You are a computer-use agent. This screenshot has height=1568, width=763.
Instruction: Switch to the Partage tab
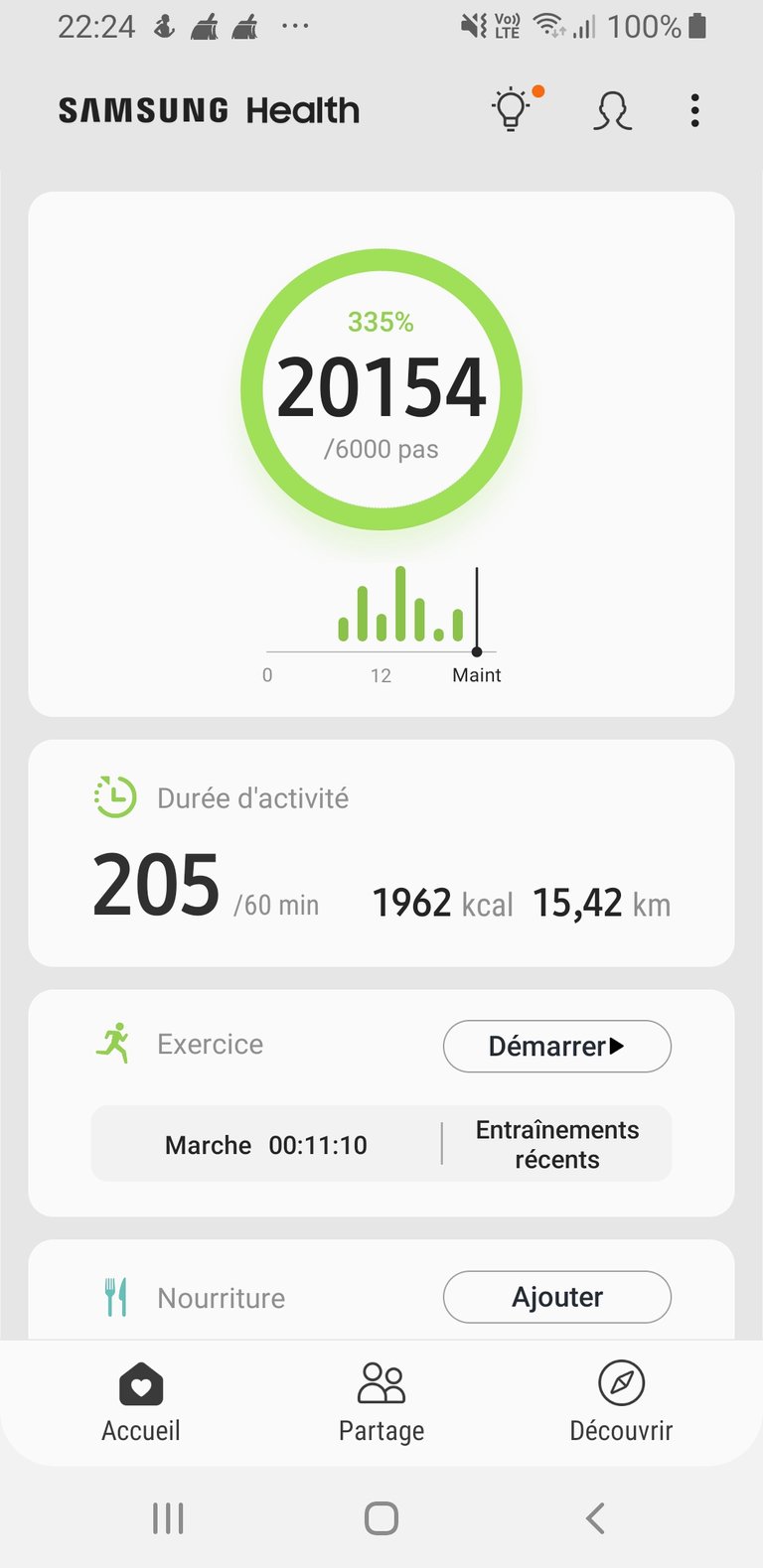(x=381, y=1402)
